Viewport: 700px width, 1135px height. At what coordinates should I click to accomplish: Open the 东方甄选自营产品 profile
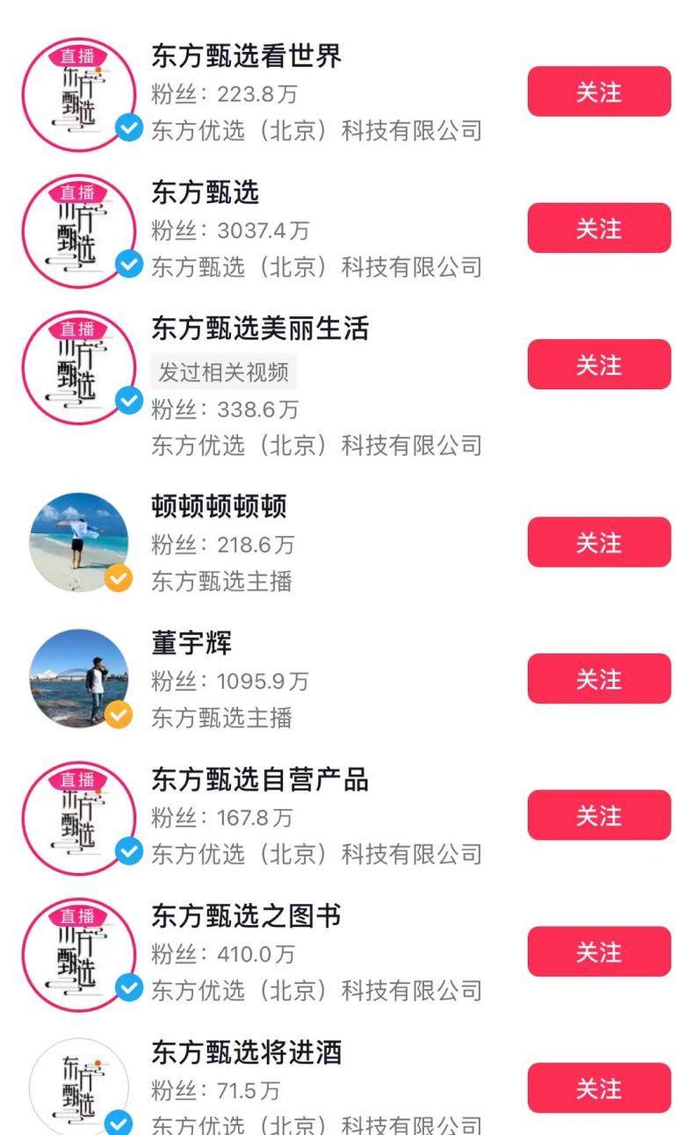click(259, 780)
